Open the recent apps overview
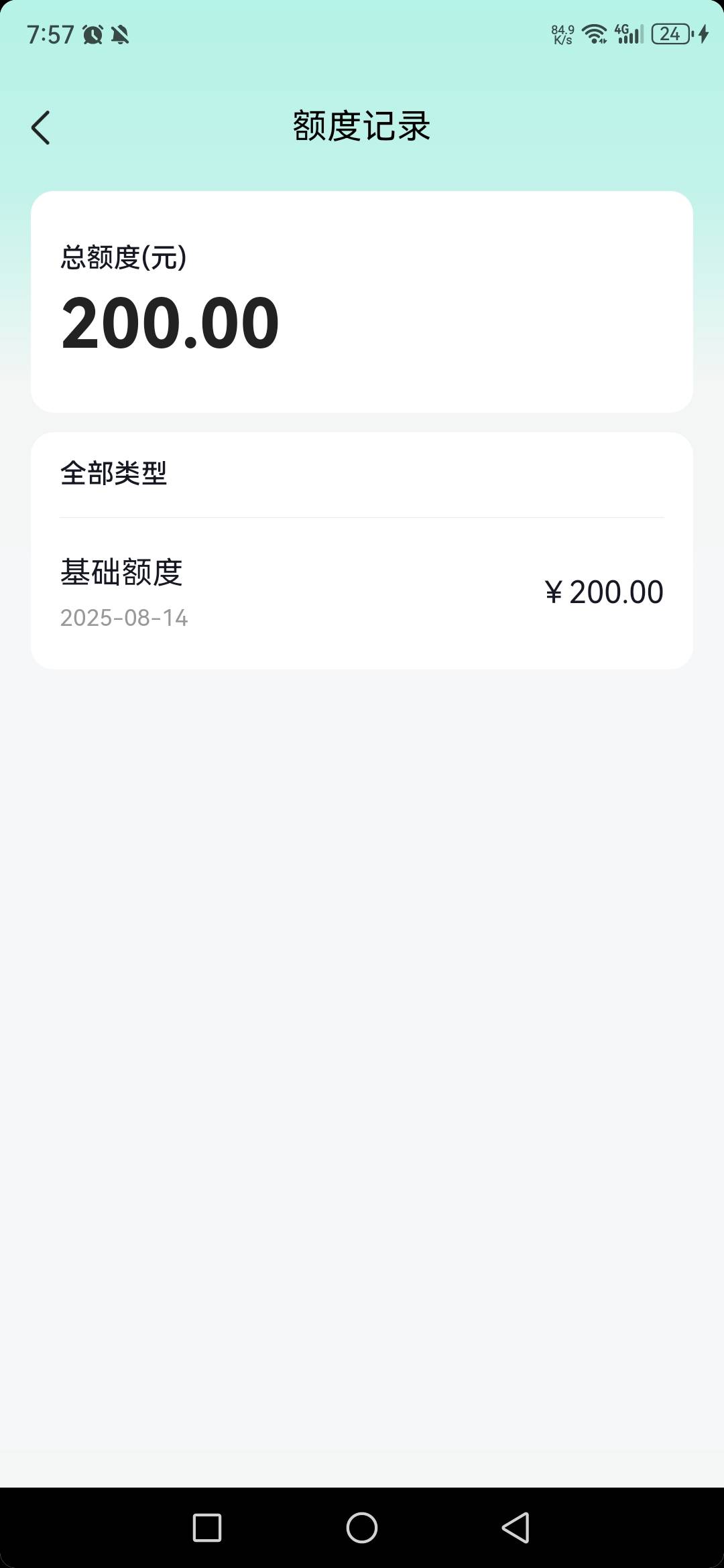This screenshot has height=1568, width=724. click(207, 1528)
